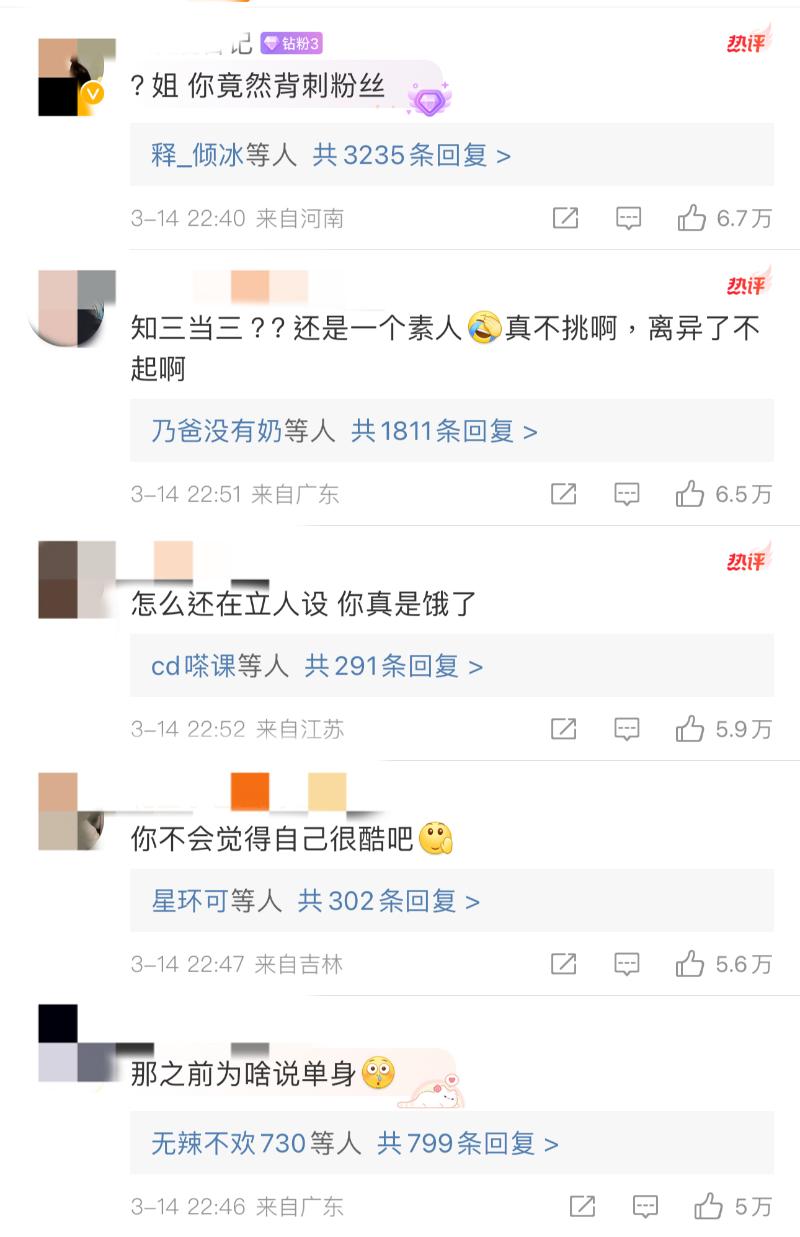Repost the comment posted at 22:51 from 广东
Image resolution: width=800 pixels, height=1237 pixels.
564,493
